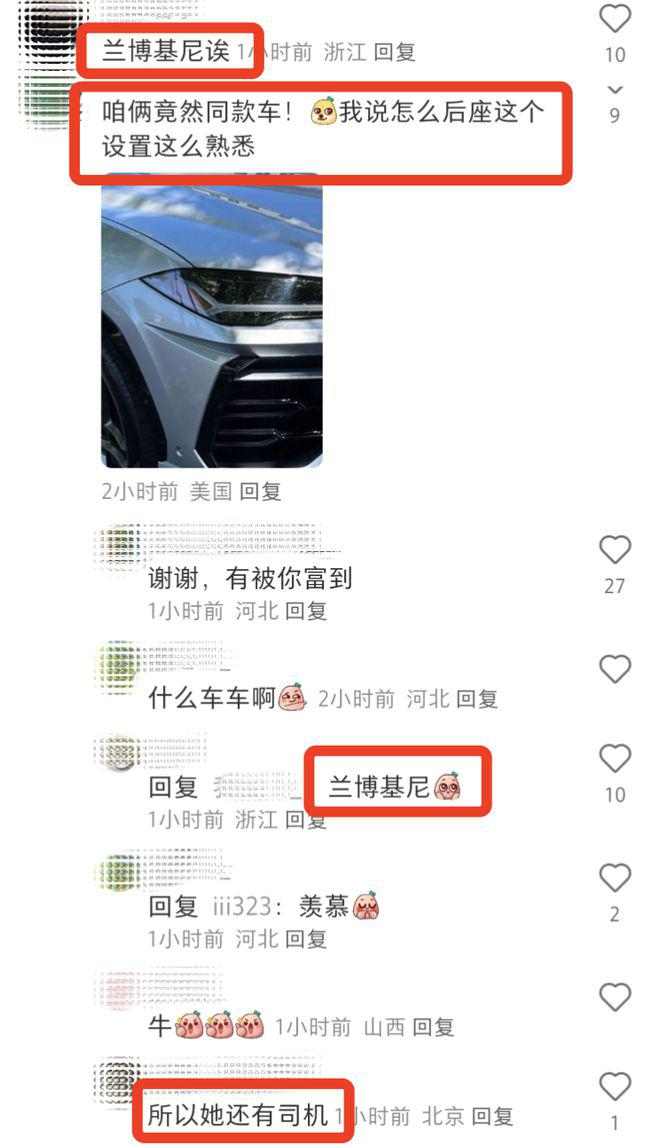This screenshot has width=660, height=1145.
Task: Reply to the '牛' comment
Action: [x=433, y=1027]
